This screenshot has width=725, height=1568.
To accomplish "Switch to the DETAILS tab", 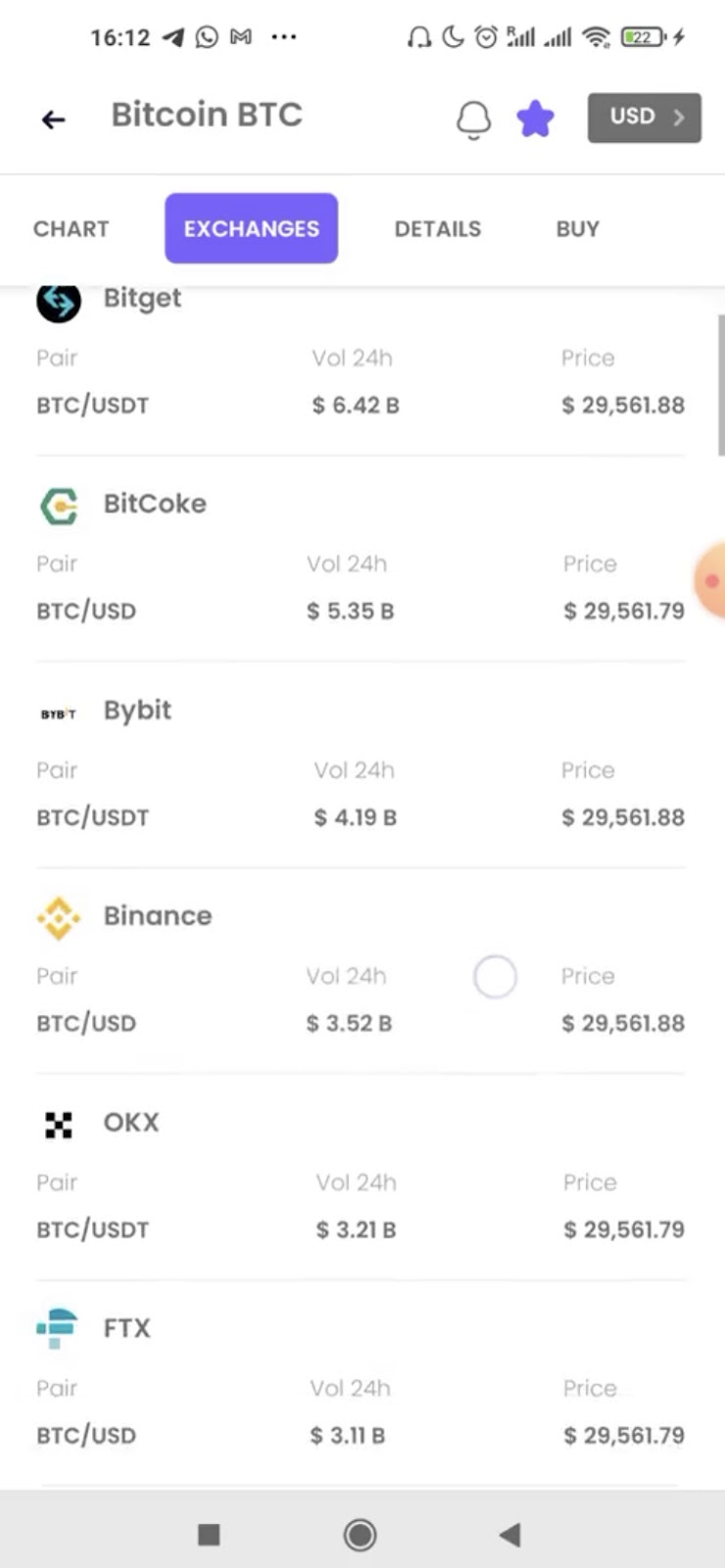I will tap(437, 228).
